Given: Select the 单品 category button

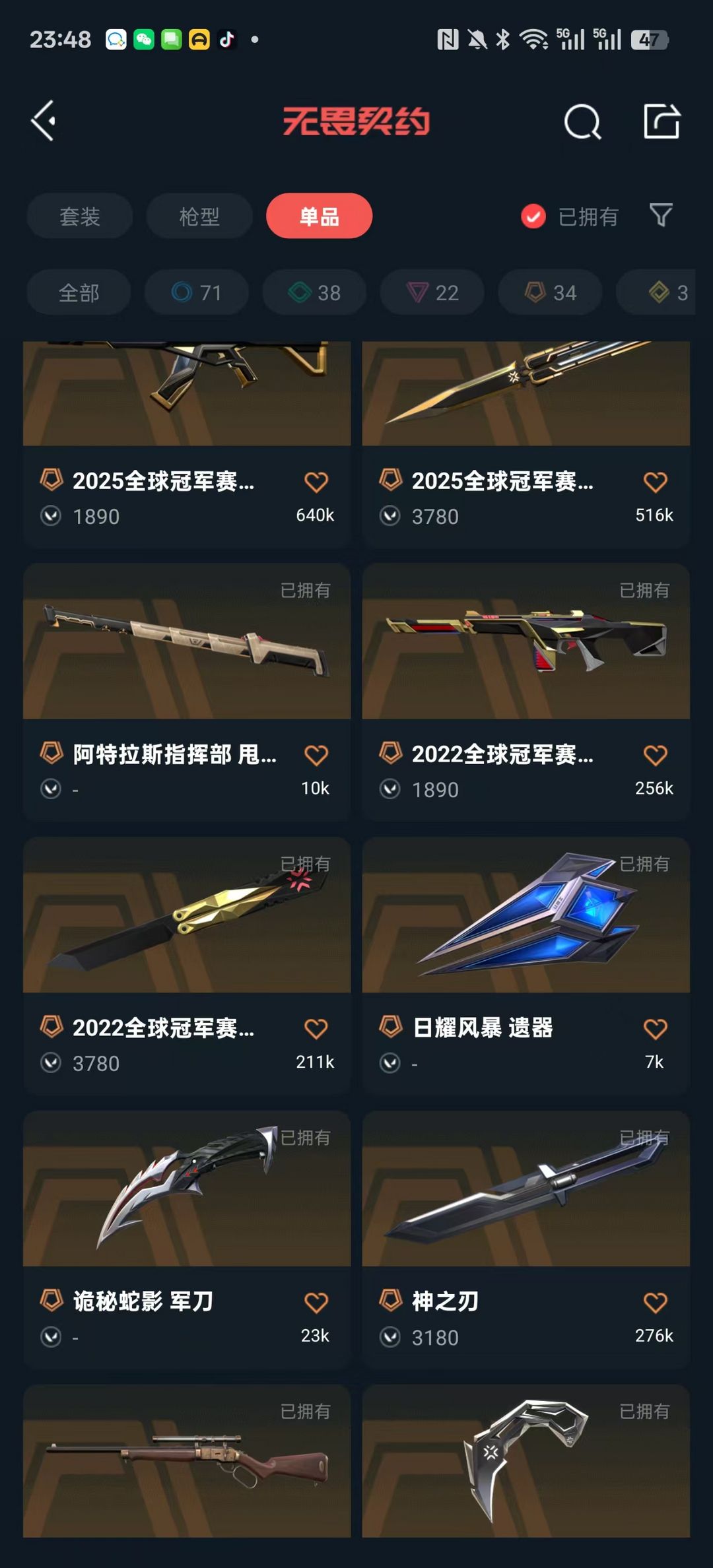Looking at the screenshot, I should click(x=319, y=216).
